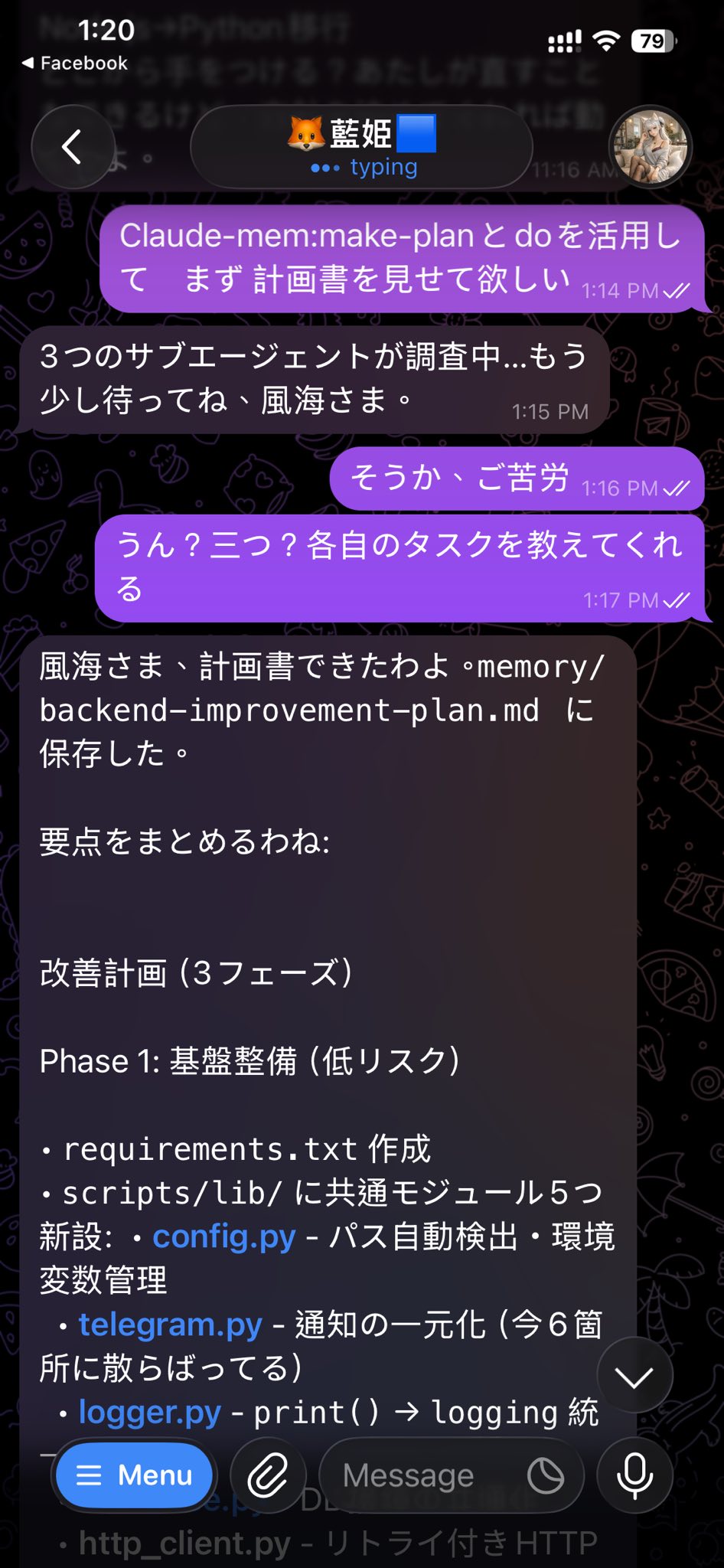View the 藍姫 profile avatar
724x1568 pixels.
[x=650, y=147]
